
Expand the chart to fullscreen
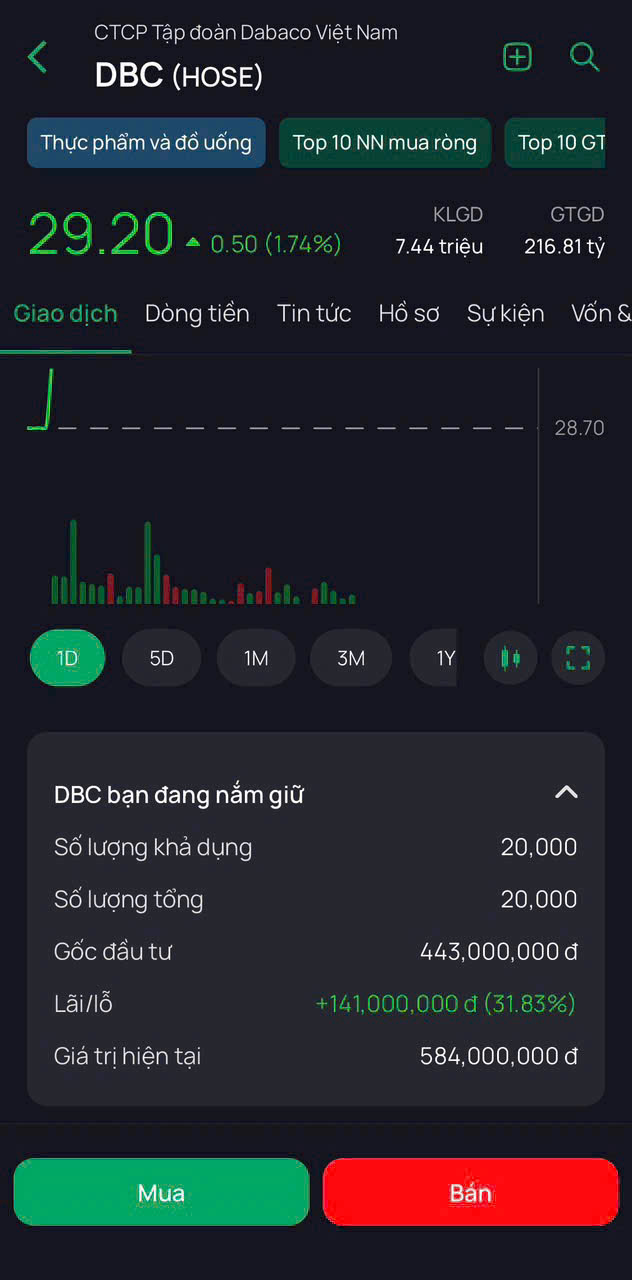[x=578, y=658]
